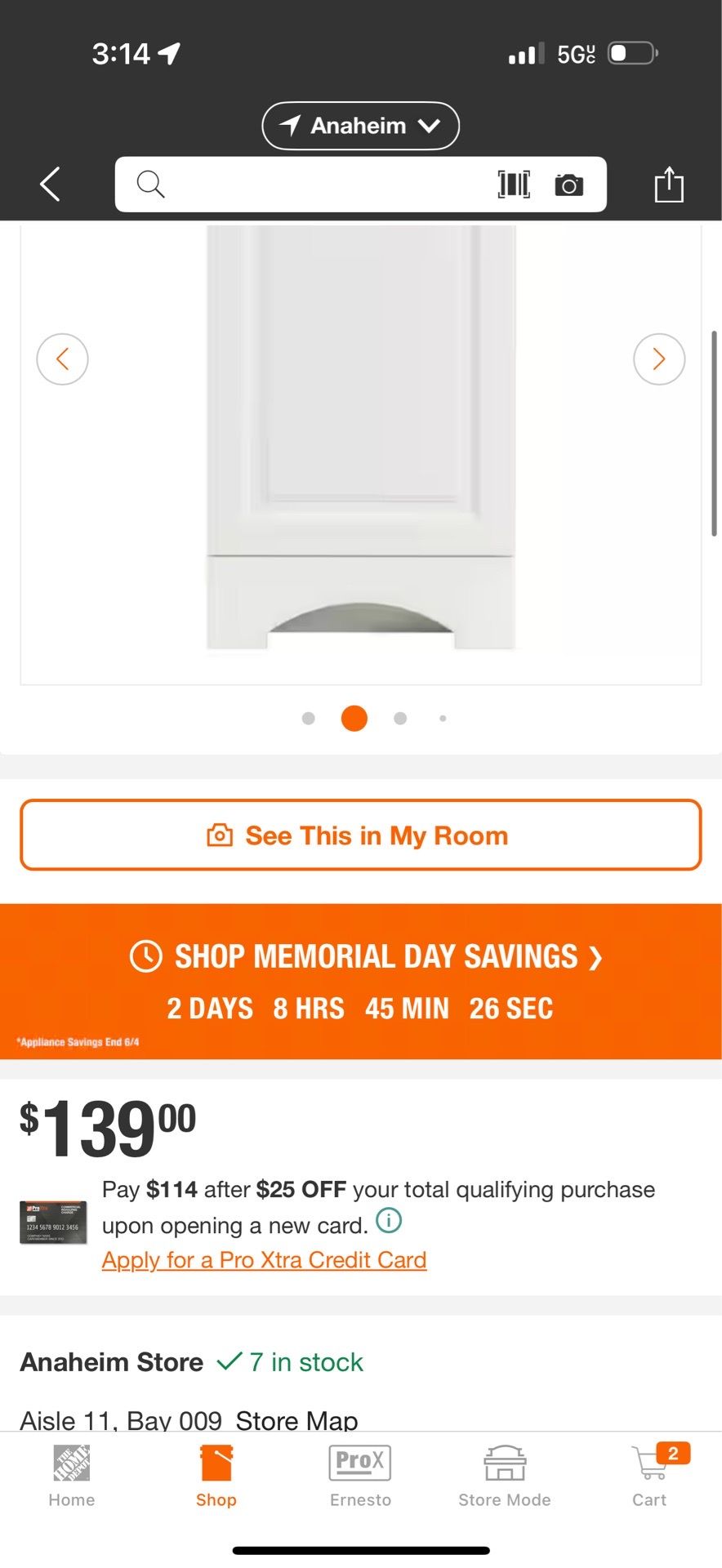The image size is (722, 1568).
Task: Open the Cart with 2 items
Action: pyautogui.click(x=651, y=1475)
